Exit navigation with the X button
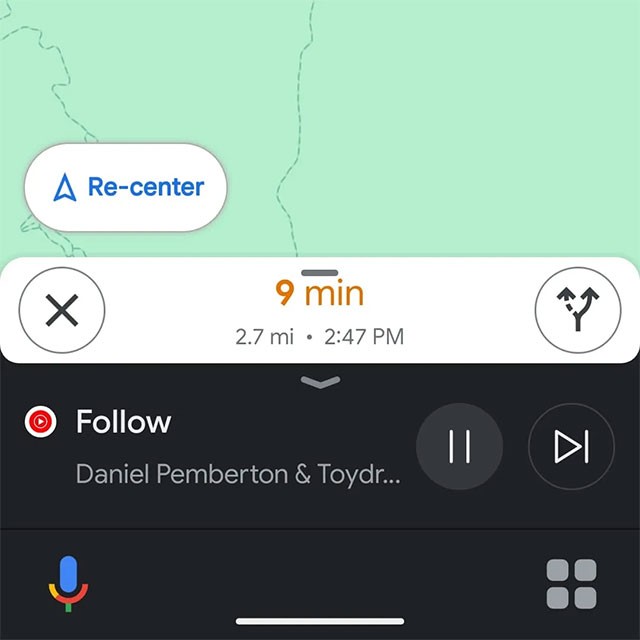This screenshot has height=640, width=640. pyautogui.click(x=62, y=311)
